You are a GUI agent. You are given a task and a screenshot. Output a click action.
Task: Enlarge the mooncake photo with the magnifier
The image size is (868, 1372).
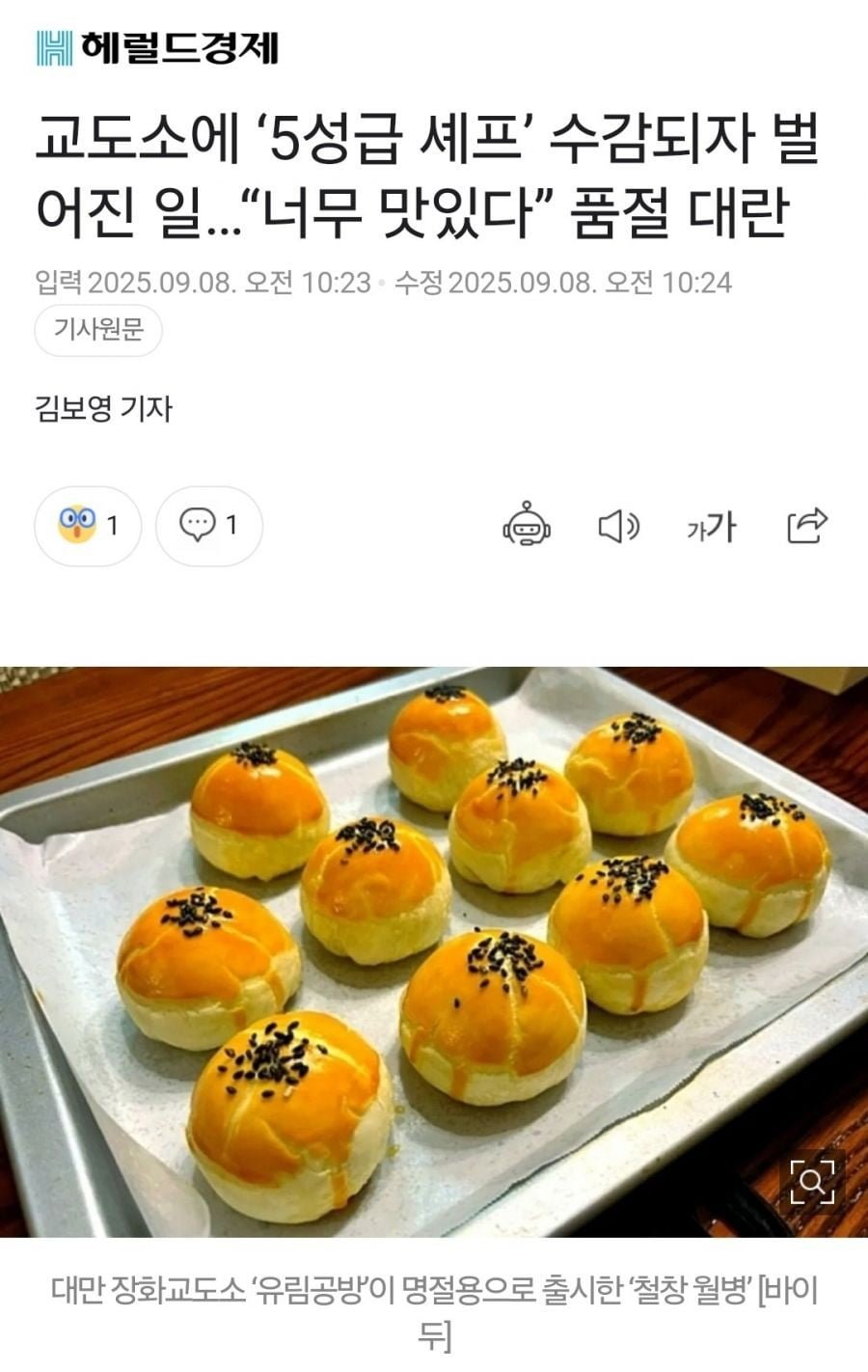811,1180
